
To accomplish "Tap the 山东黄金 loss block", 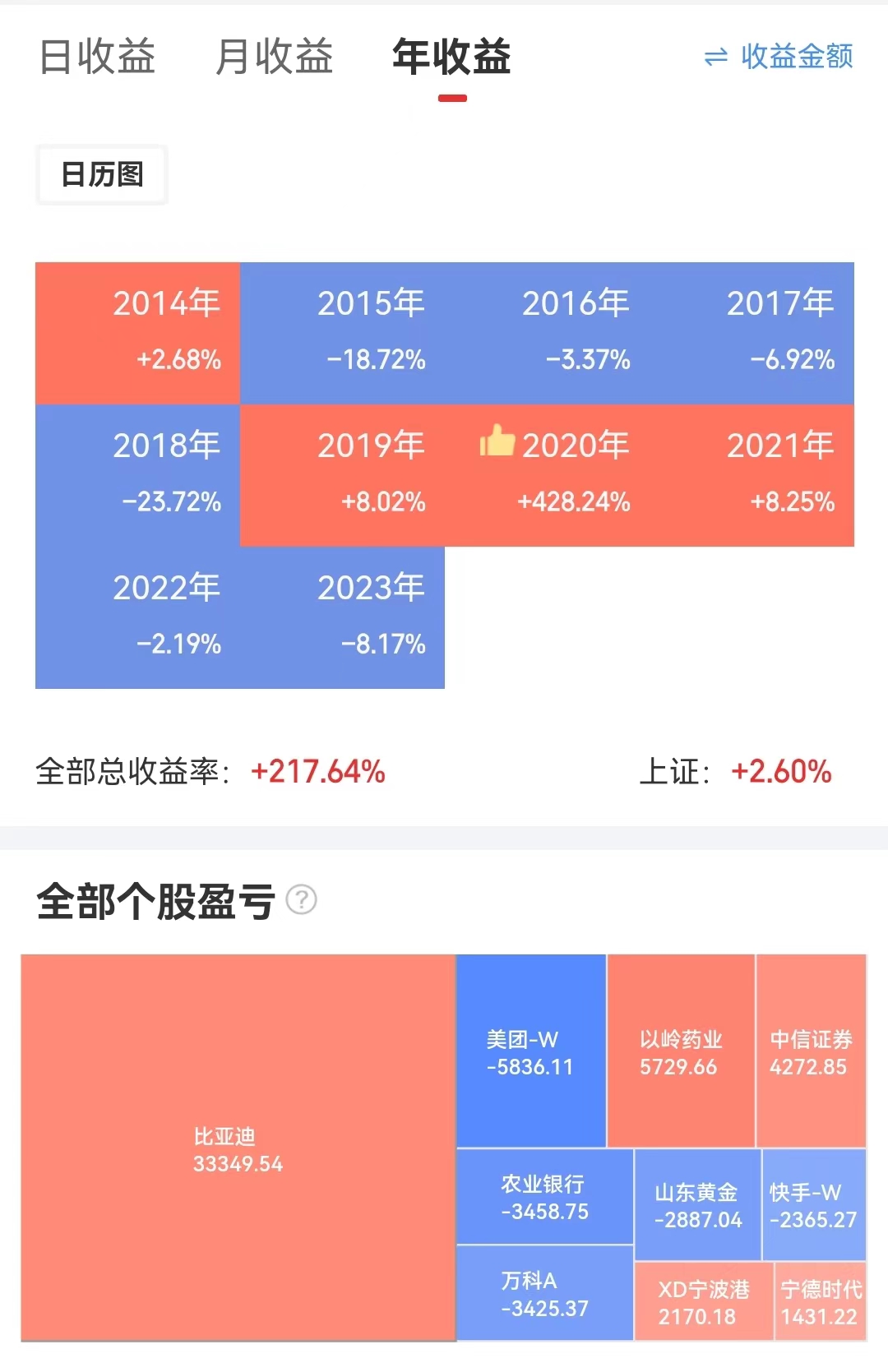I will 697,1205.
